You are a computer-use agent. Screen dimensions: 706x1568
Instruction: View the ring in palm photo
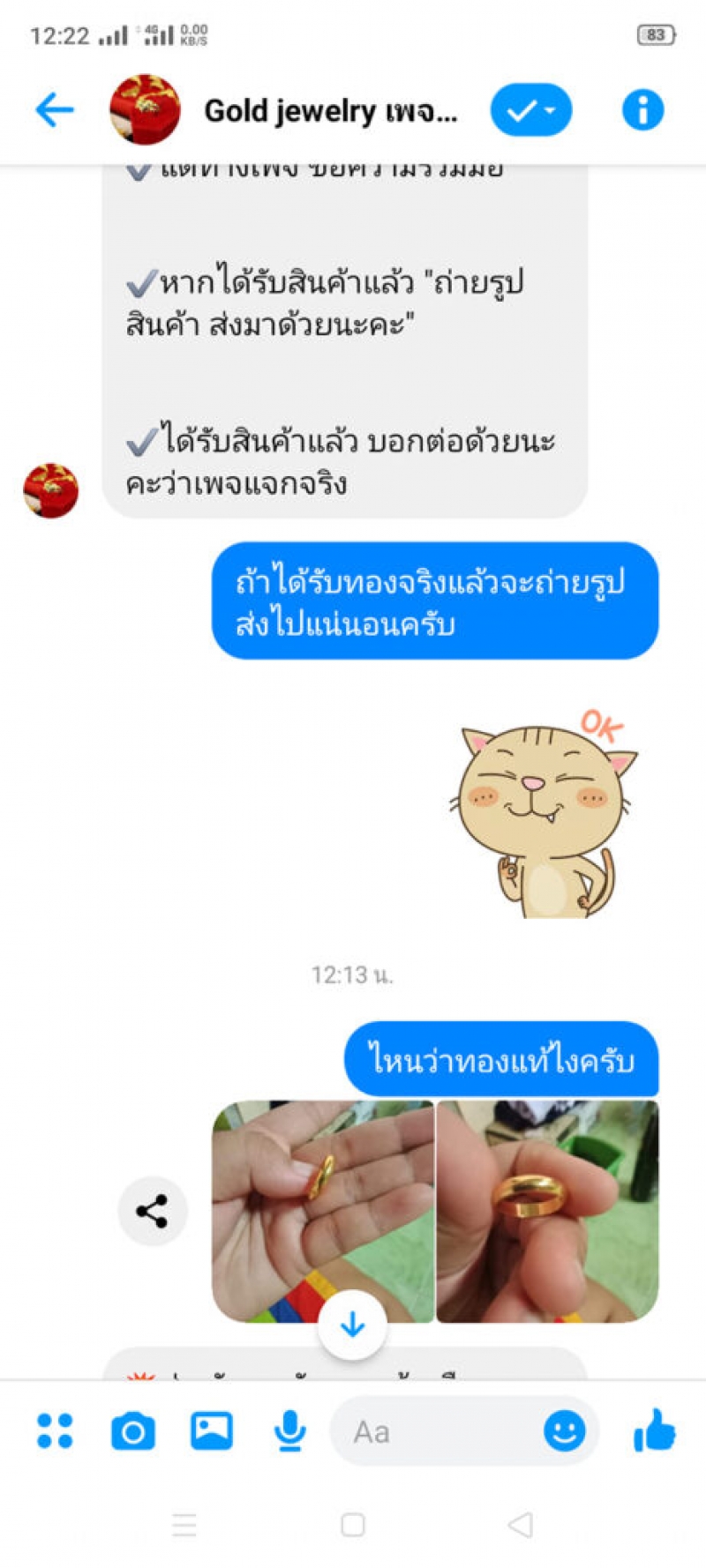(323, 1211)
